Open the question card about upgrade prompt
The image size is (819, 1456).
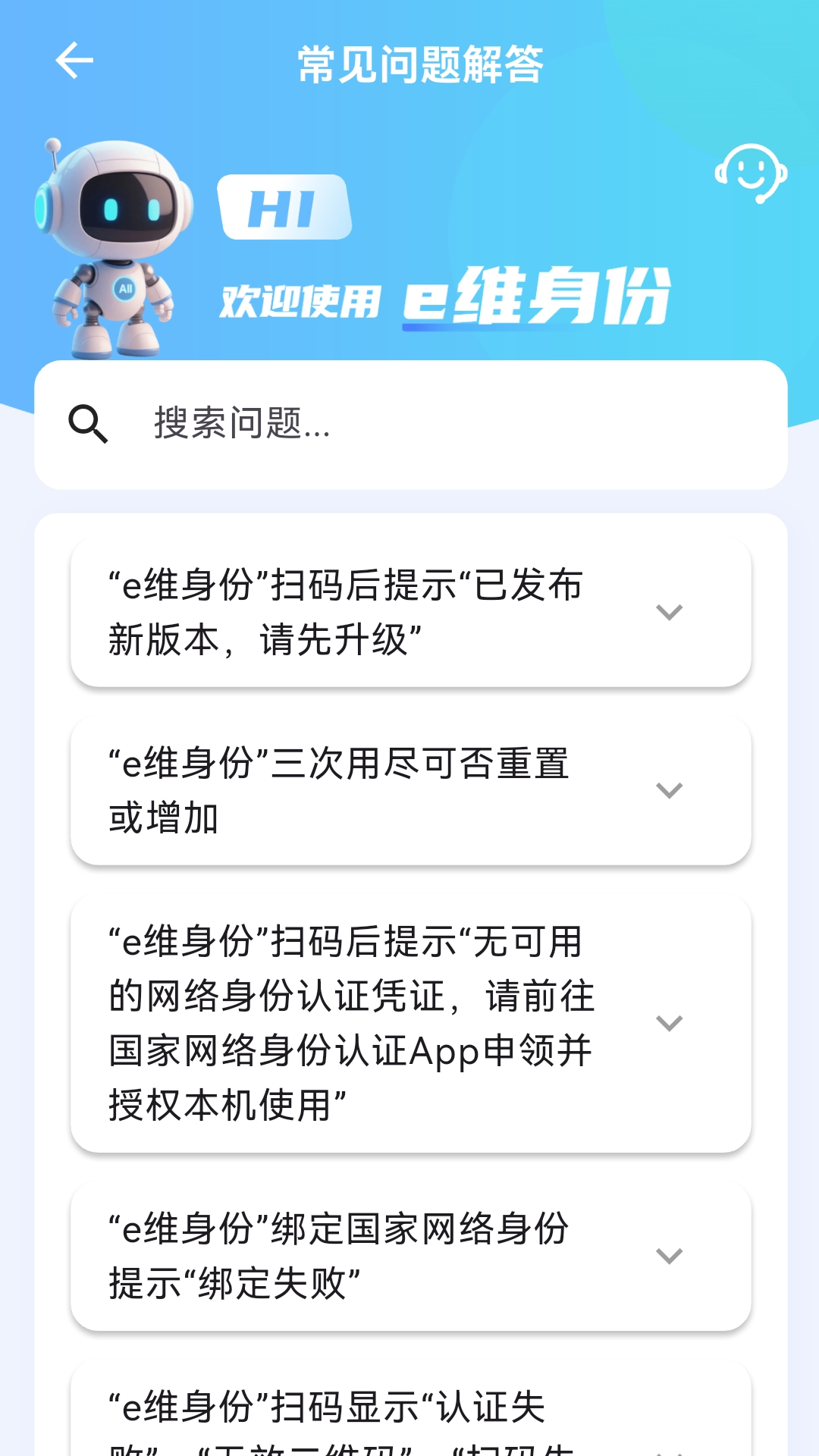pos(341,613)
